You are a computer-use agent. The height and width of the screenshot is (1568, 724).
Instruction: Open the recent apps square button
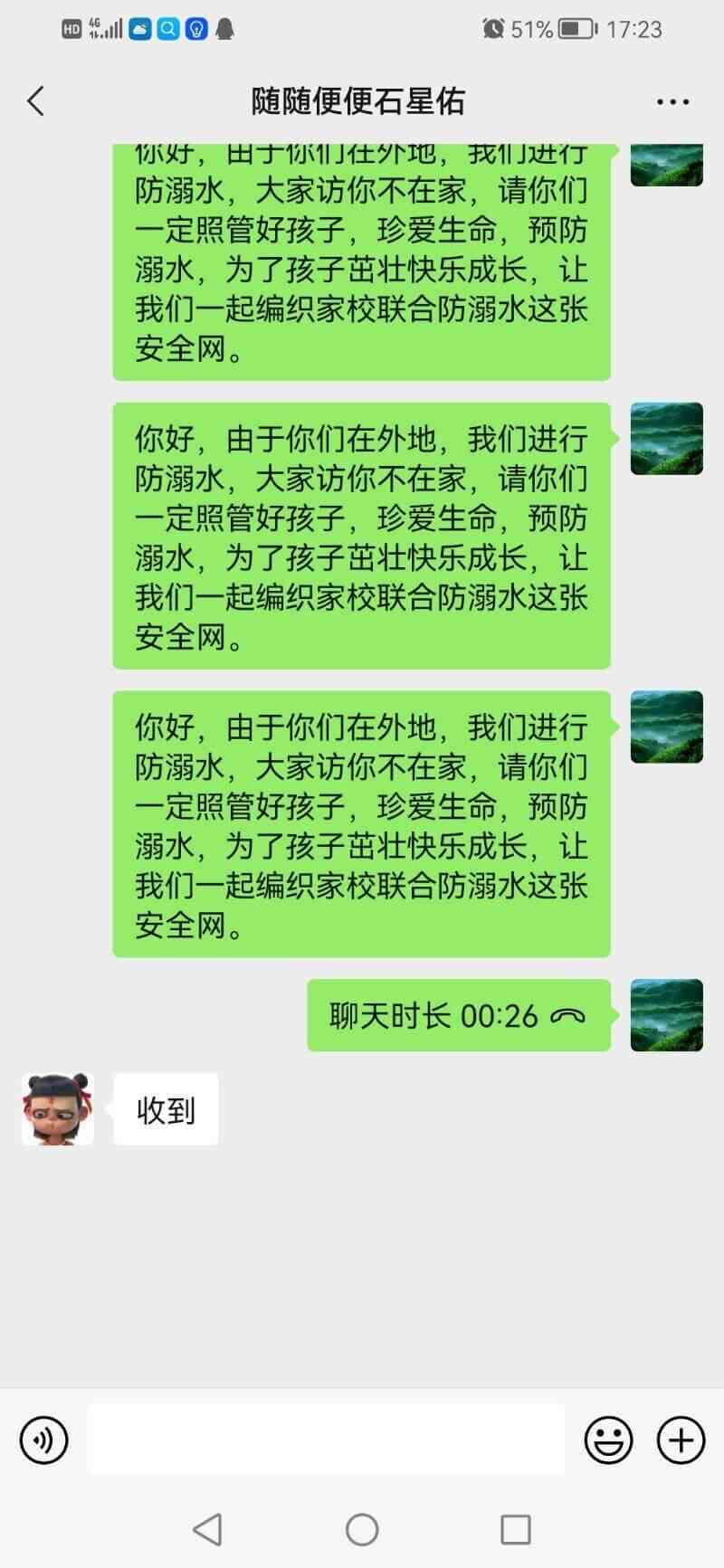515,1530
